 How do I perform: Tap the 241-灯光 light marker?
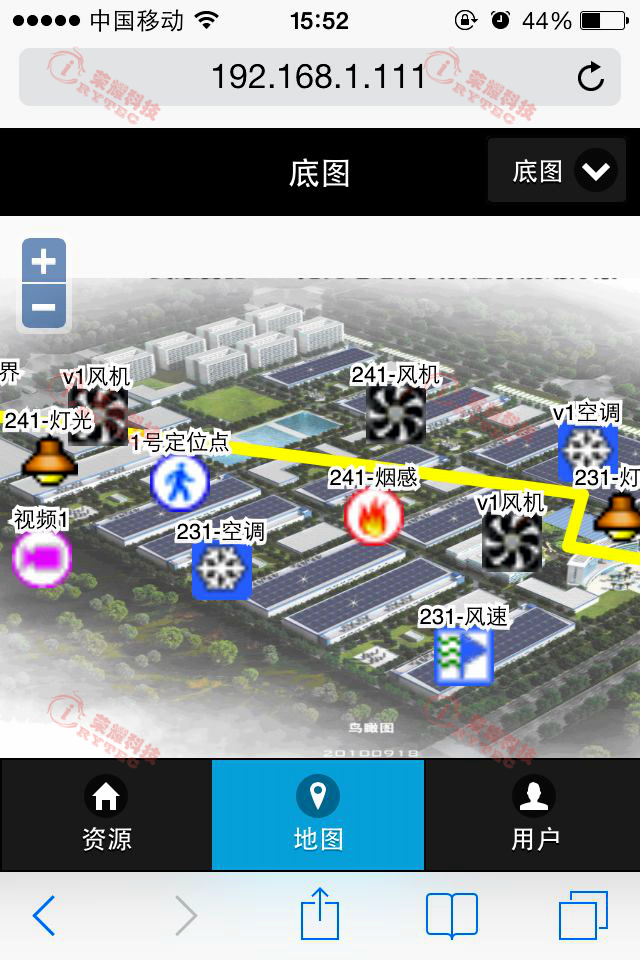(50, 460)
